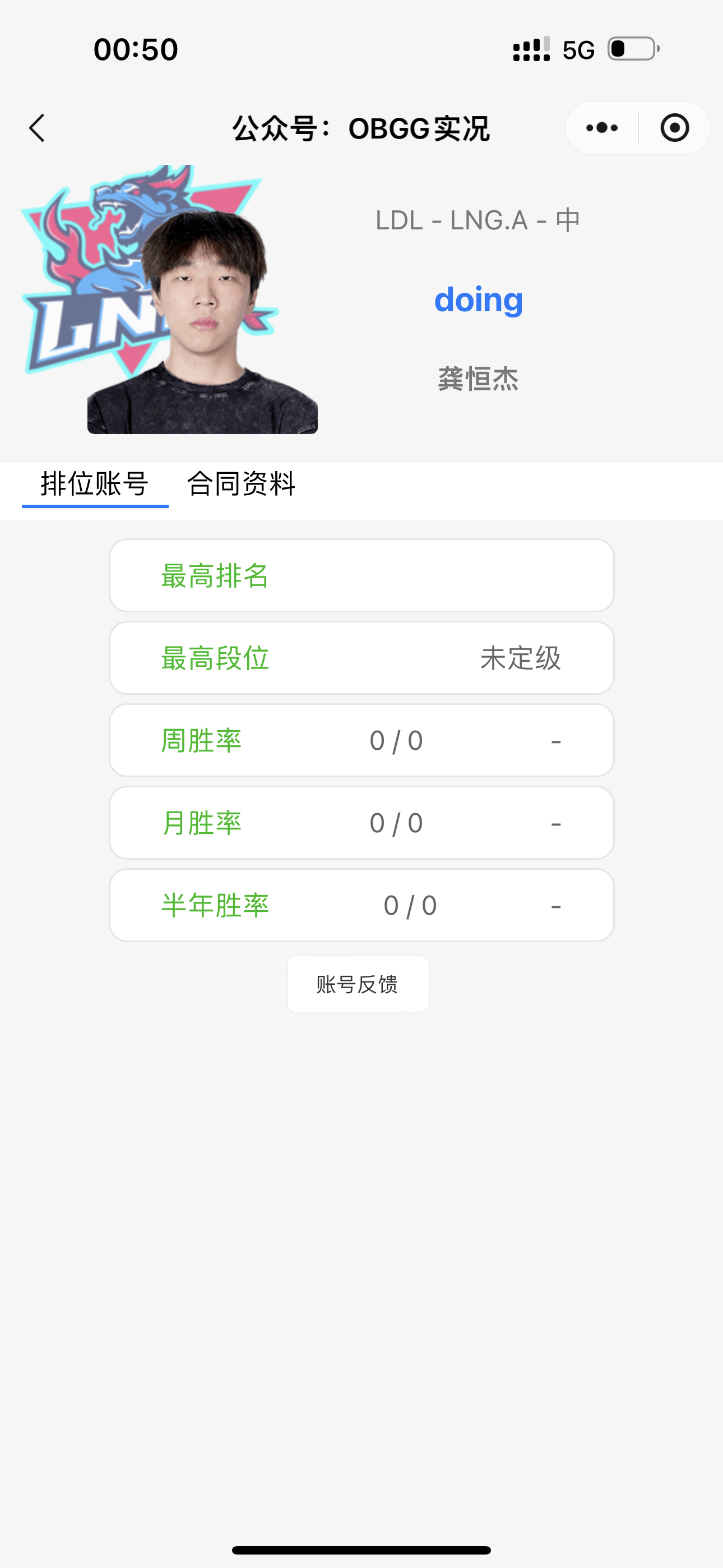Close the mini program with circle button
This screenshot has width=723, height=1568.
[x=674, y=128]
